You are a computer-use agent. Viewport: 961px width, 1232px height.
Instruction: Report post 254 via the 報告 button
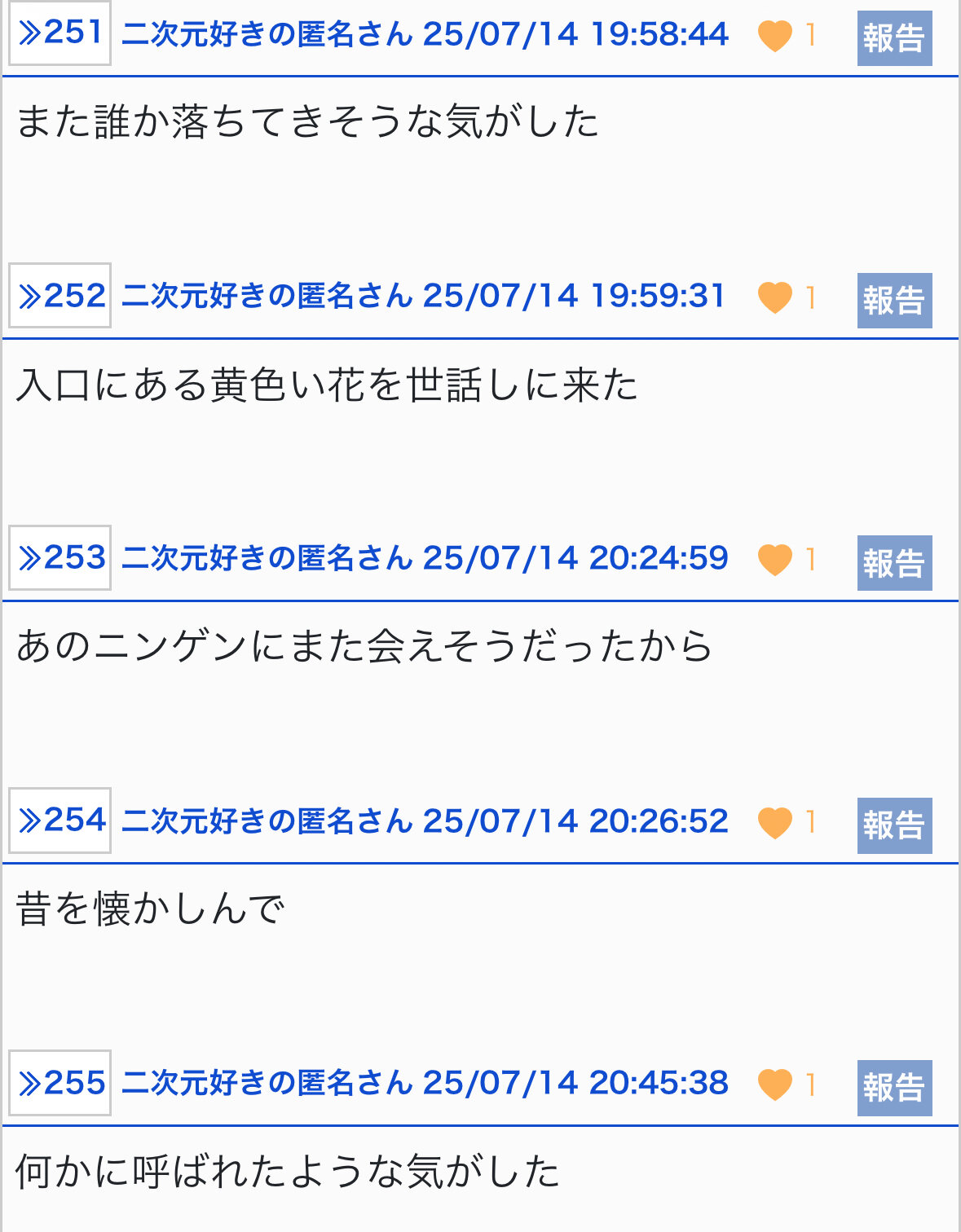[x=894, y=825]
